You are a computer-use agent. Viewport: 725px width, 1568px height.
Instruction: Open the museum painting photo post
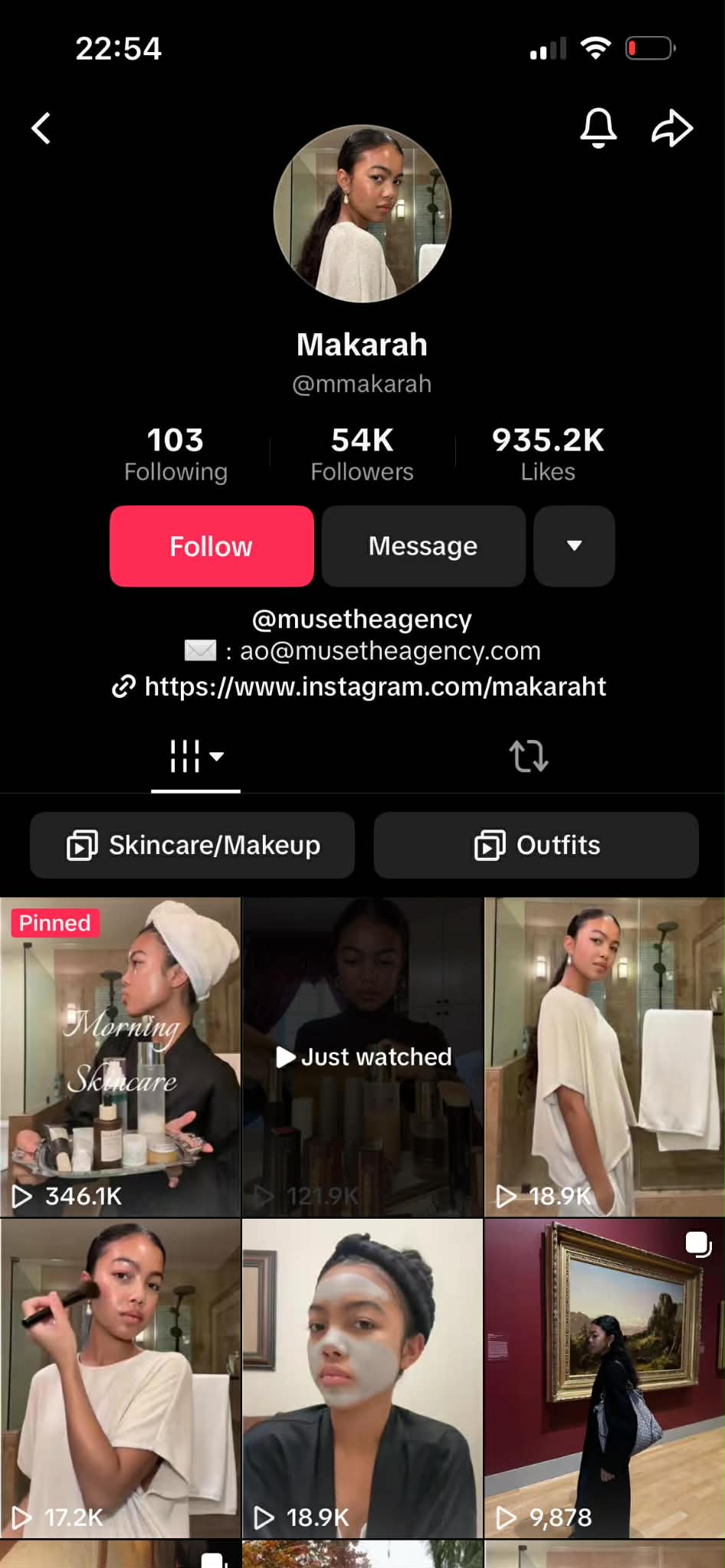(604, 1377)
